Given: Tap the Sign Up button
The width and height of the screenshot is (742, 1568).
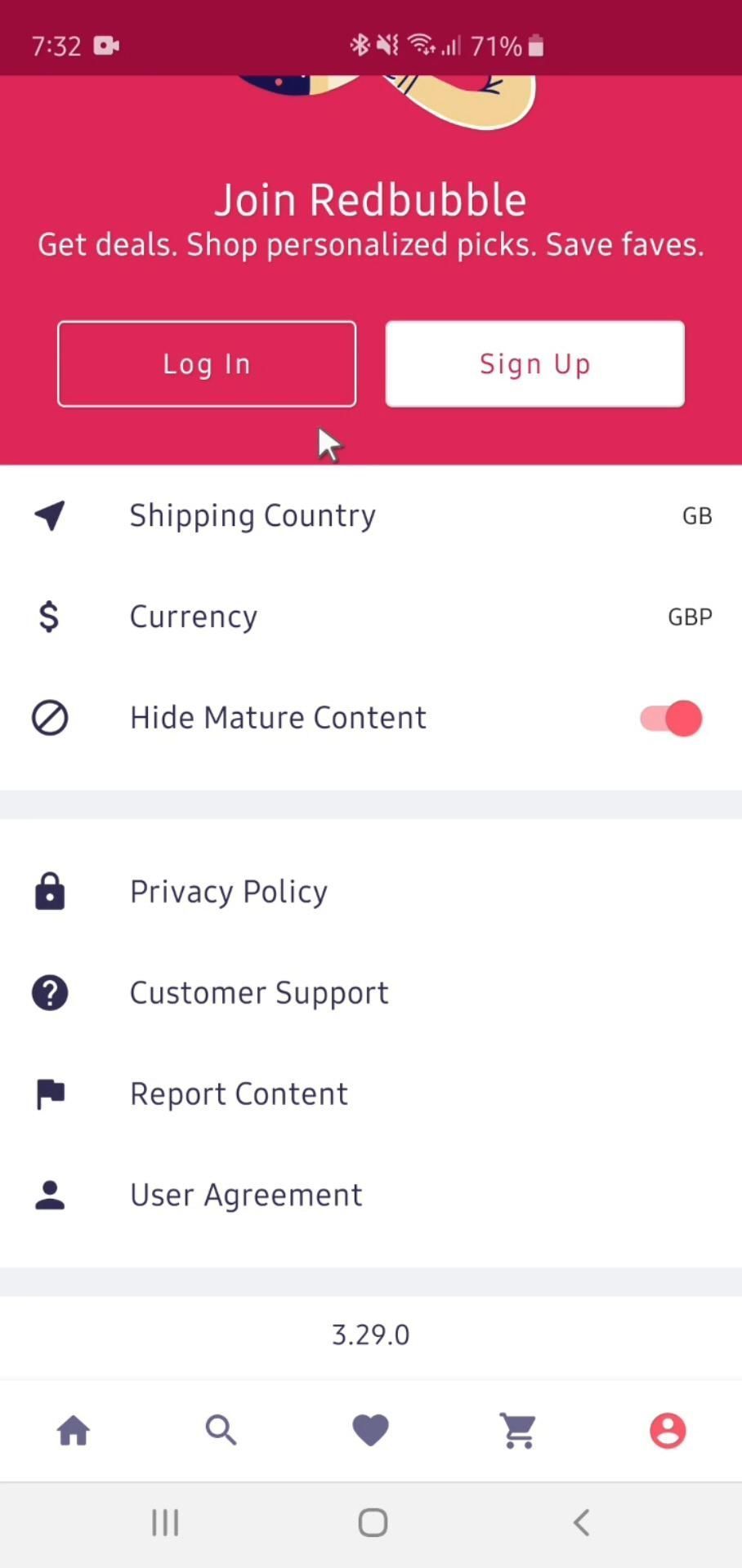Looking at the screenshot, I should [534, 364].
